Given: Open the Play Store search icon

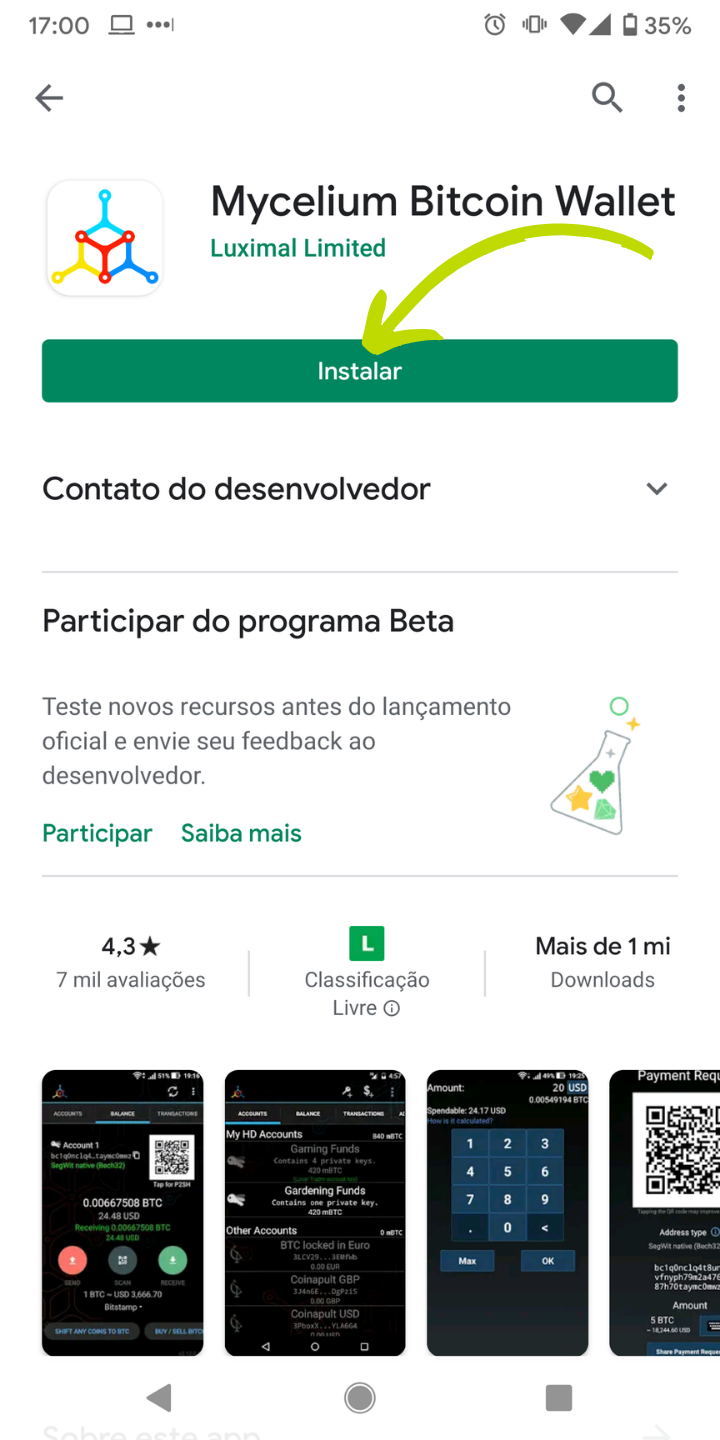Looking at the screenshot, I should pos(607,97).
